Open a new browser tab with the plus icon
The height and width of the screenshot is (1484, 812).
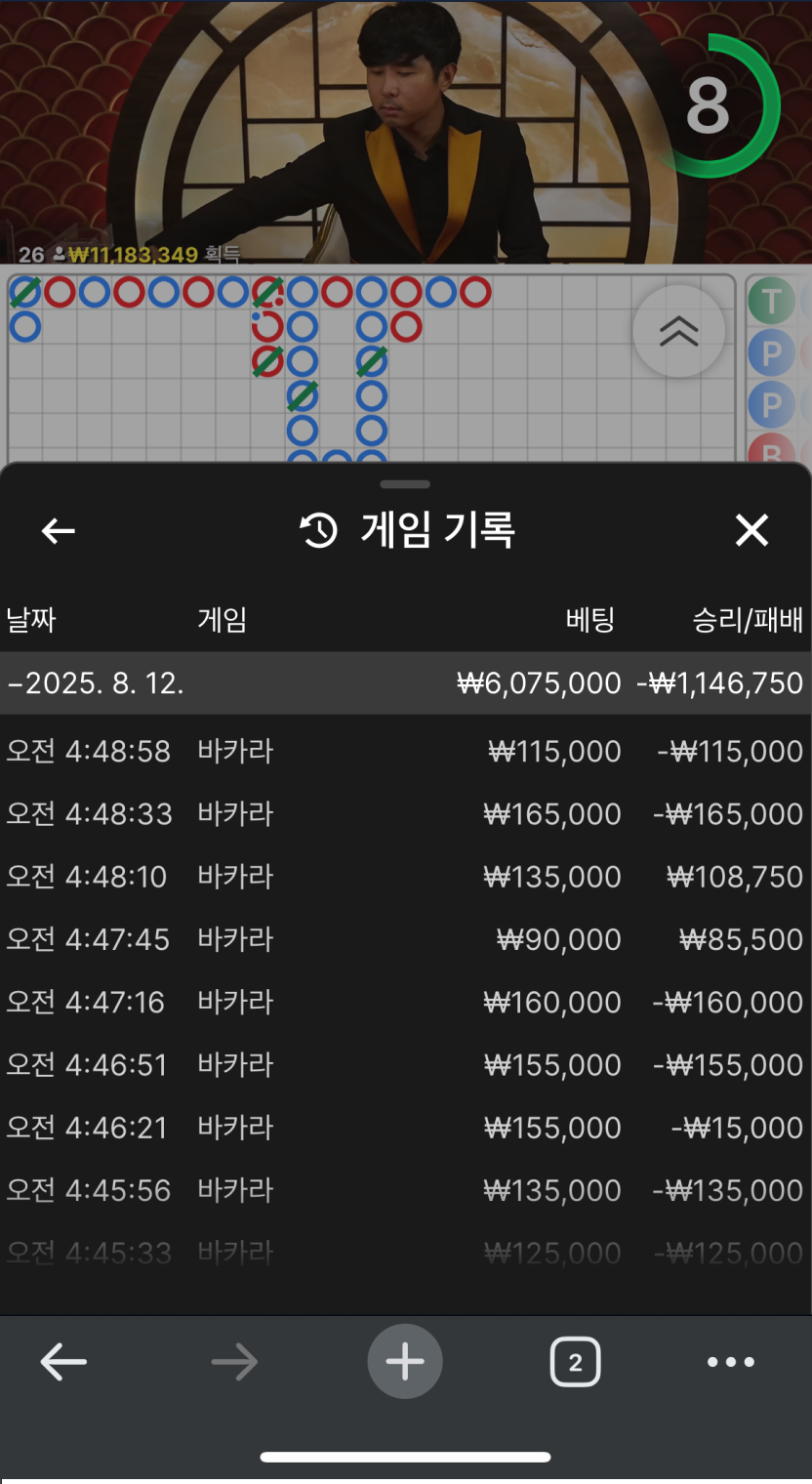tap(405, 1361)
